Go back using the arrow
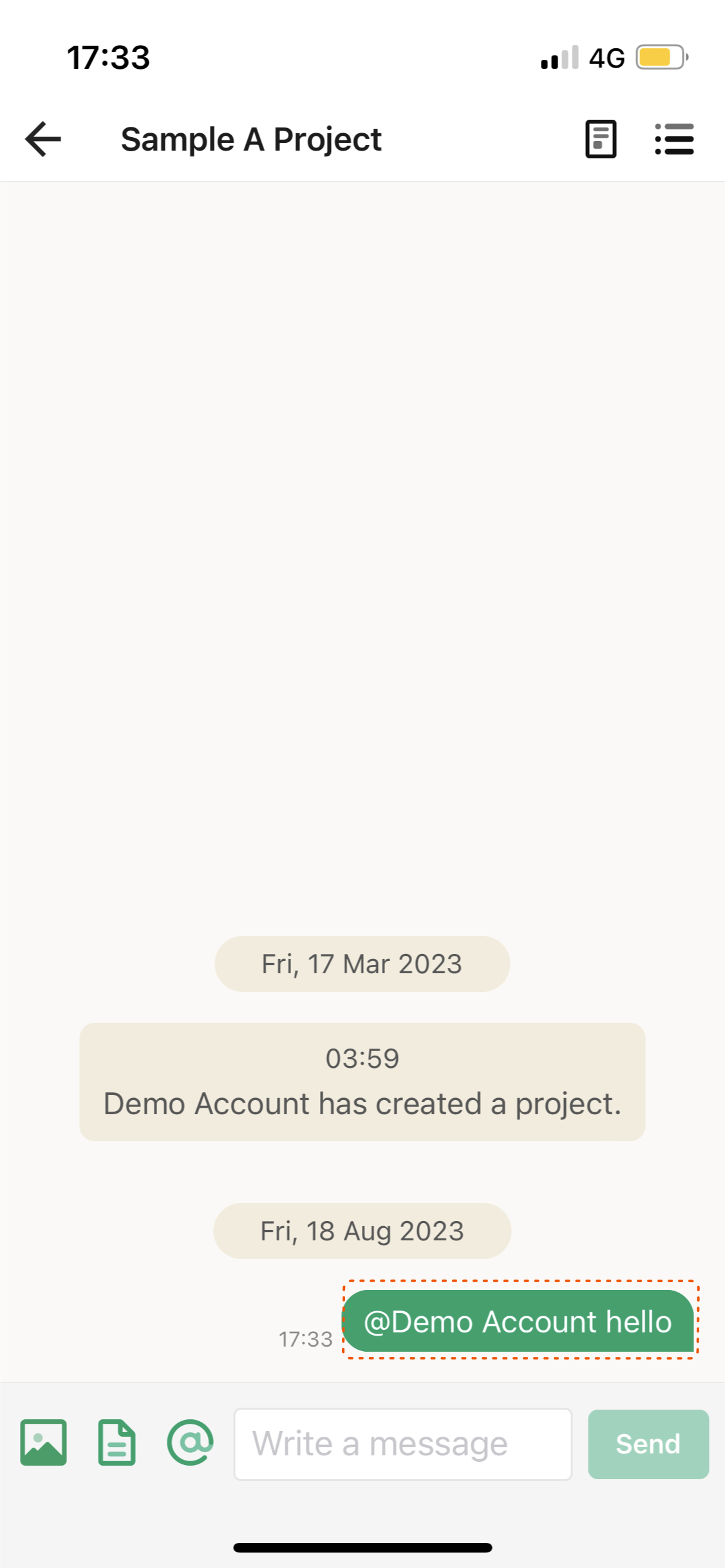 (43, 139)
